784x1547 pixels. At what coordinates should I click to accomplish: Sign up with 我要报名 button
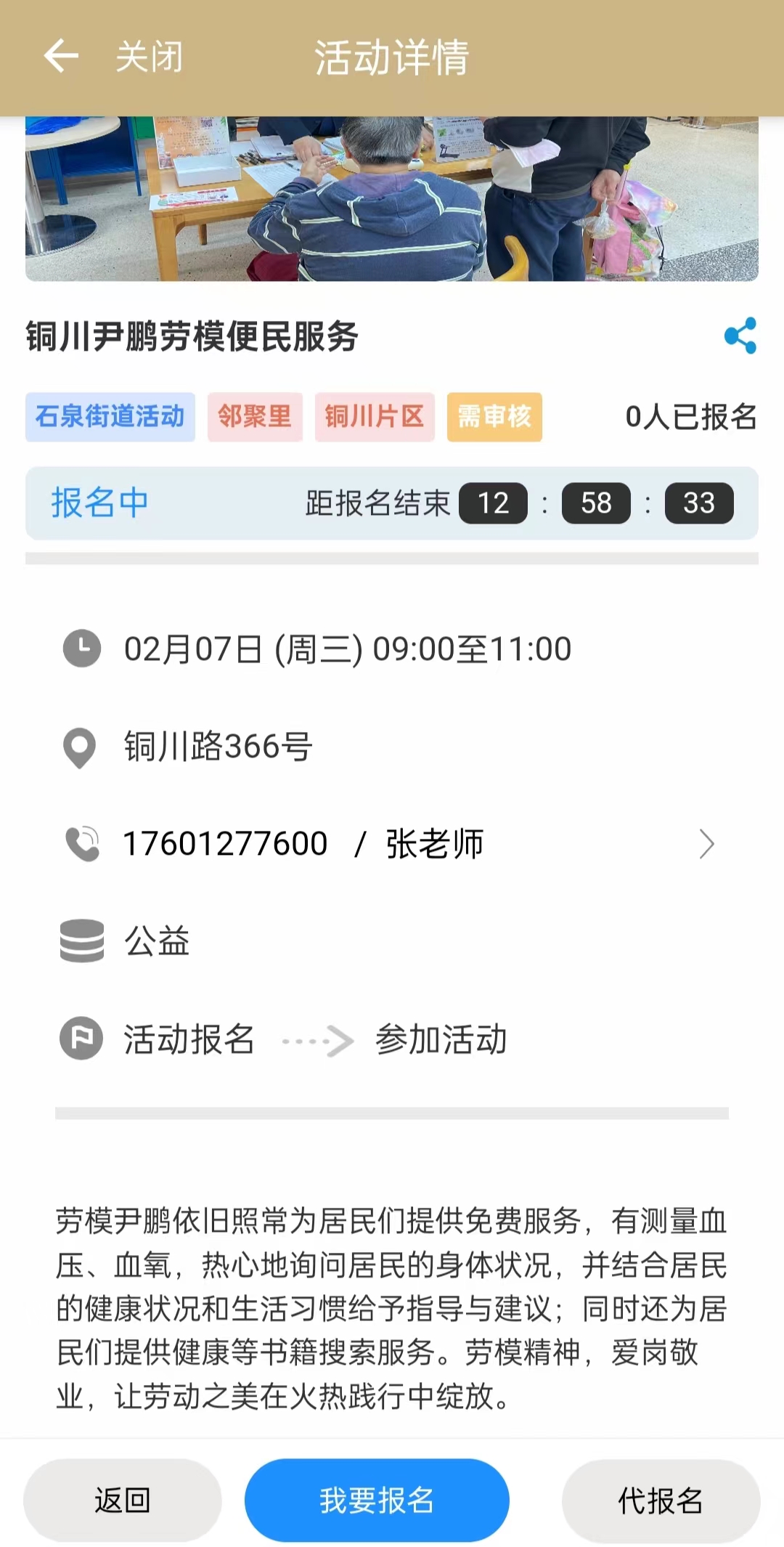(x=377, y=1501)
